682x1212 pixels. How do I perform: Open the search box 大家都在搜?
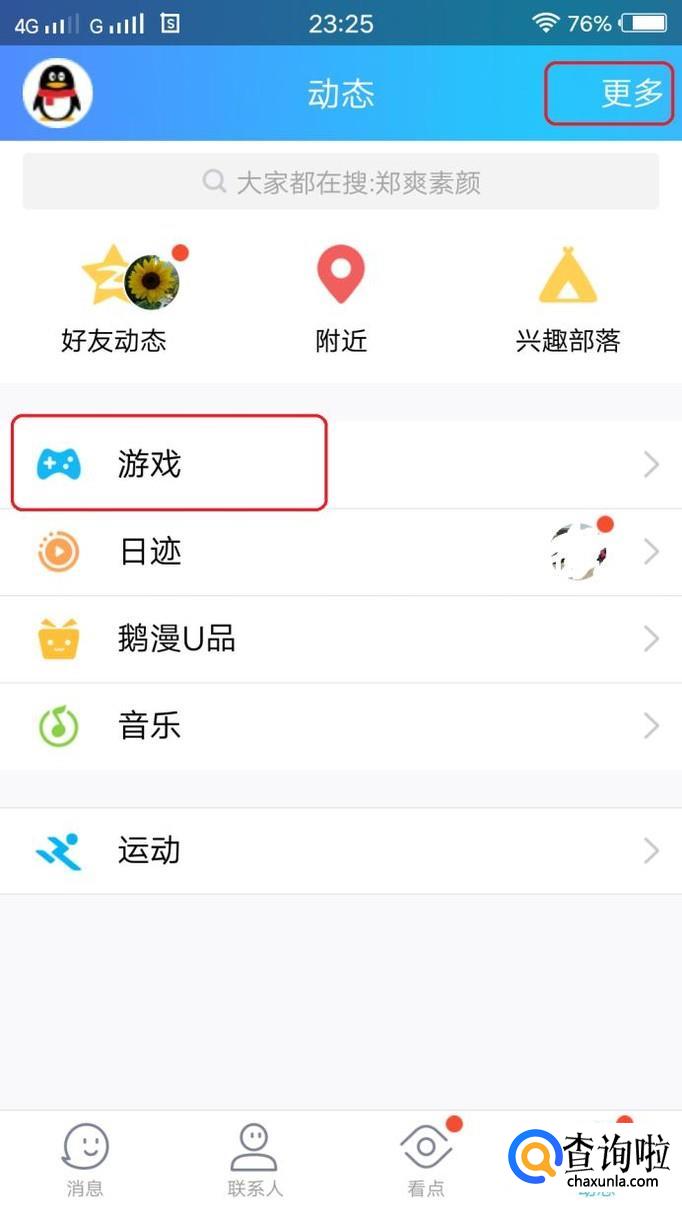pyautogui.click(x=341, y=182)
